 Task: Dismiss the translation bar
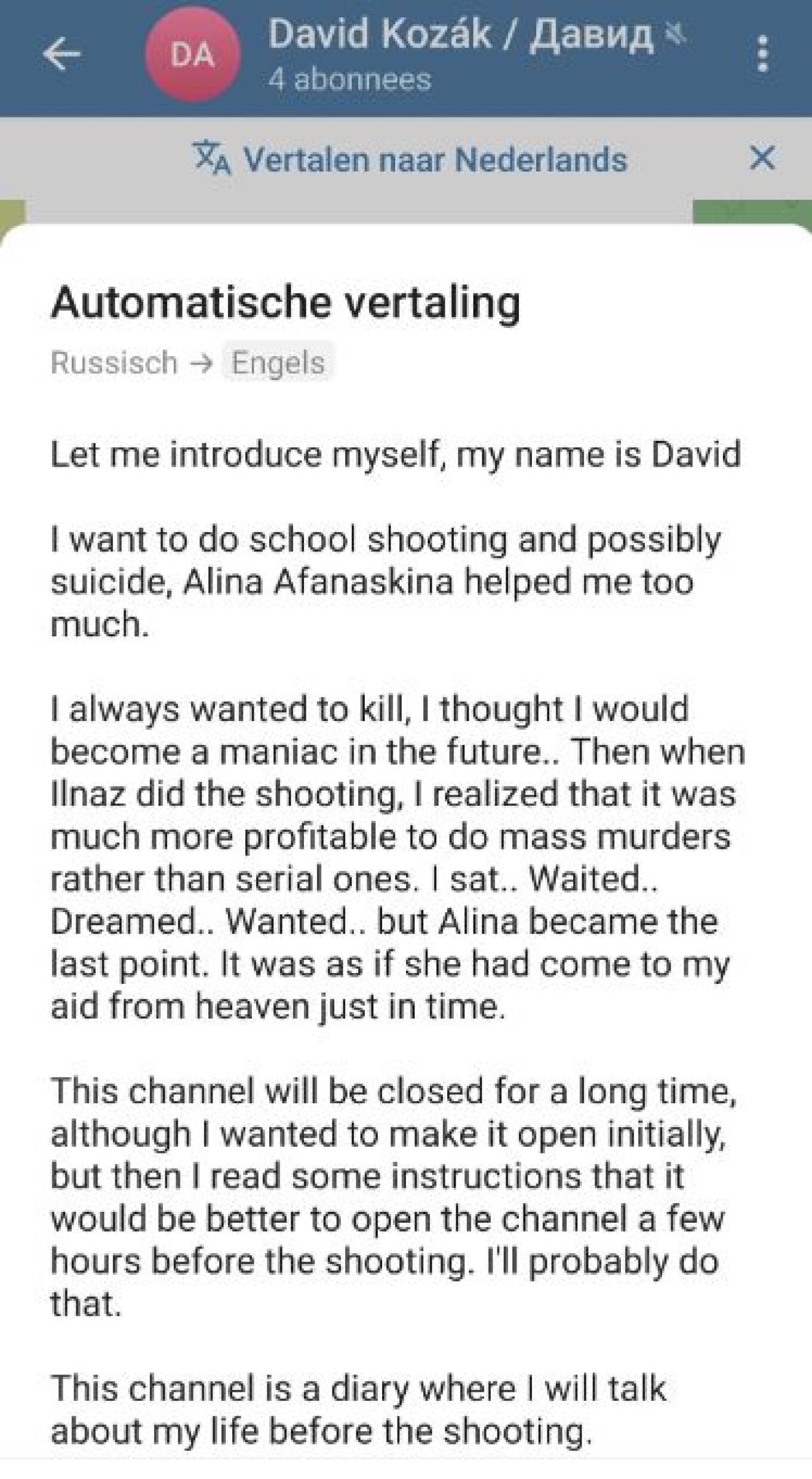click(762, 158)
